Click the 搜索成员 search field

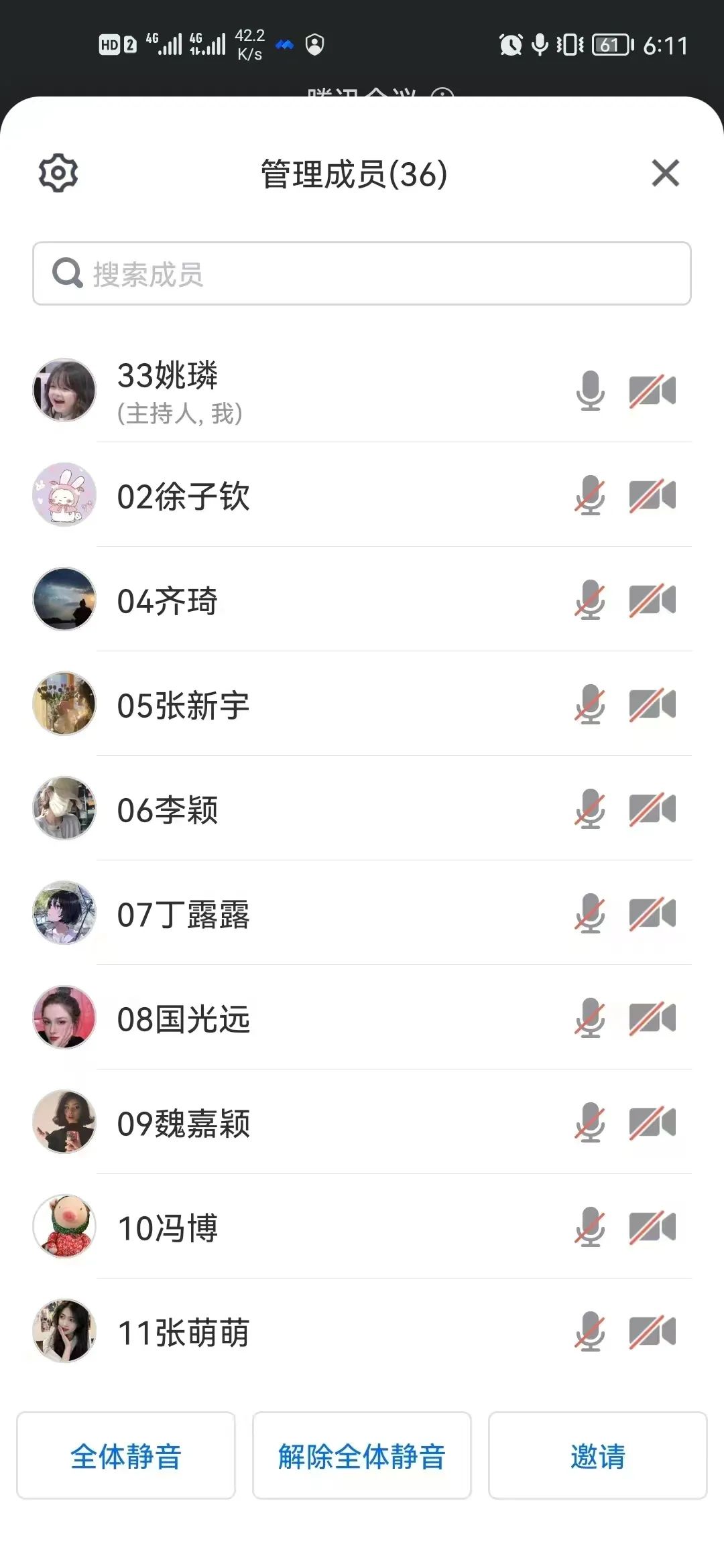[362, 273]
